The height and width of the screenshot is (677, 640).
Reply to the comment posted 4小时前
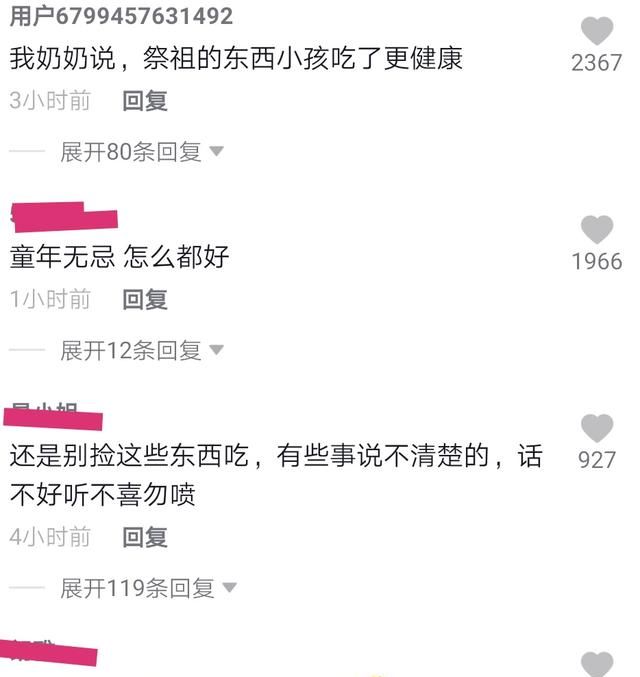(145, 537)
